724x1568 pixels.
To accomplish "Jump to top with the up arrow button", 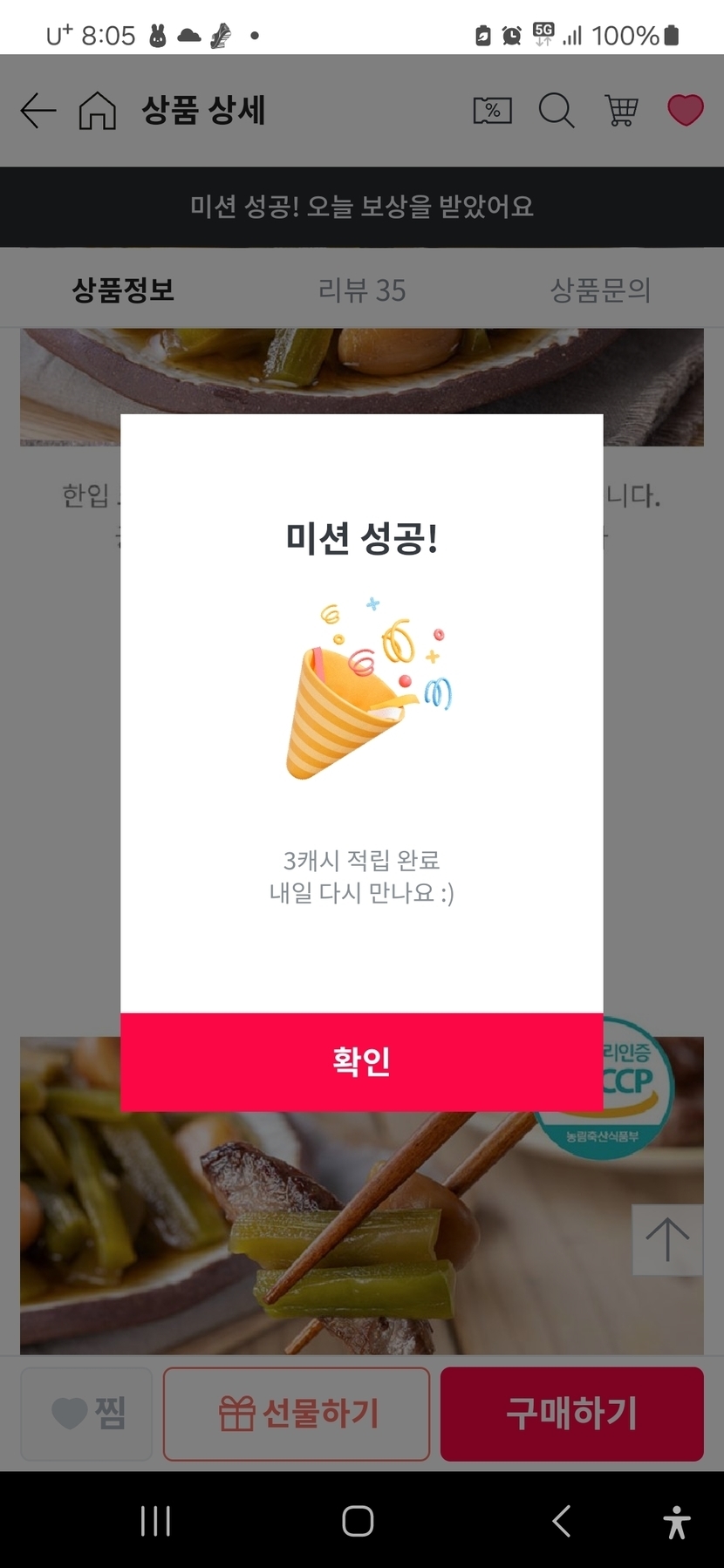I will pos(667,1239).
